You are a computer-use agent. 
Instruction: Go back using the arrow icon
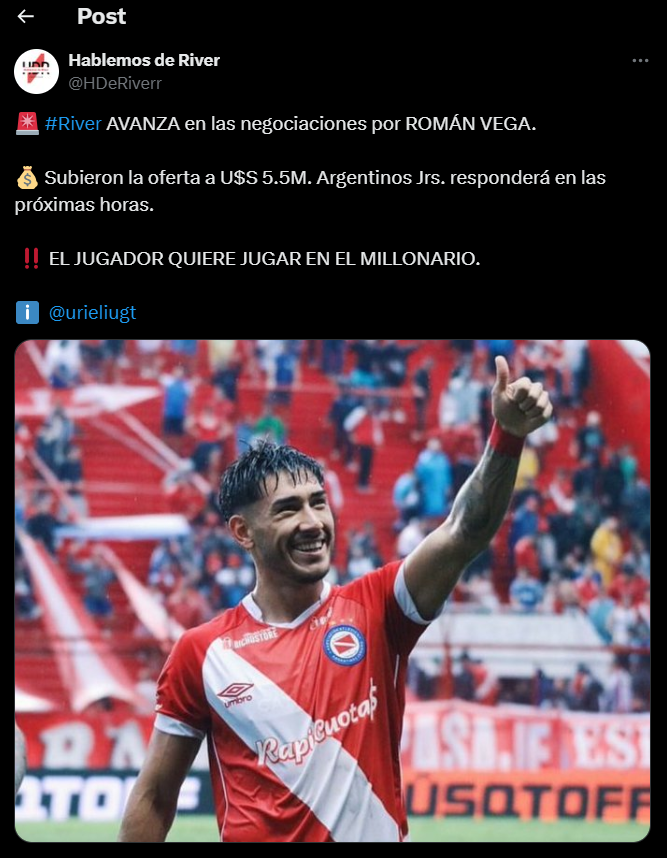point(25,16)
